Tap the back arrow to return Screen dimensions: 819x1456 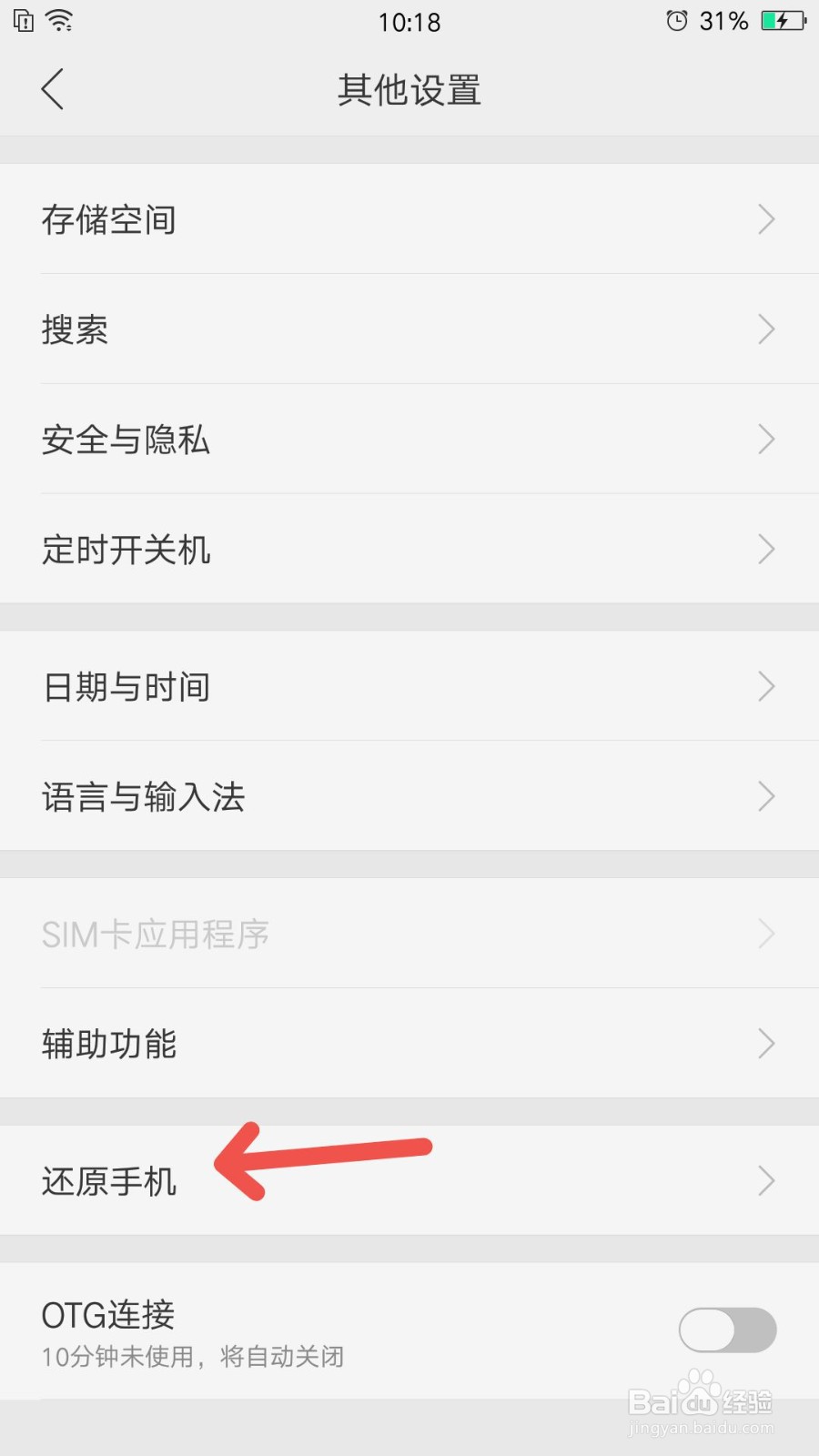[x=52, y=89]
